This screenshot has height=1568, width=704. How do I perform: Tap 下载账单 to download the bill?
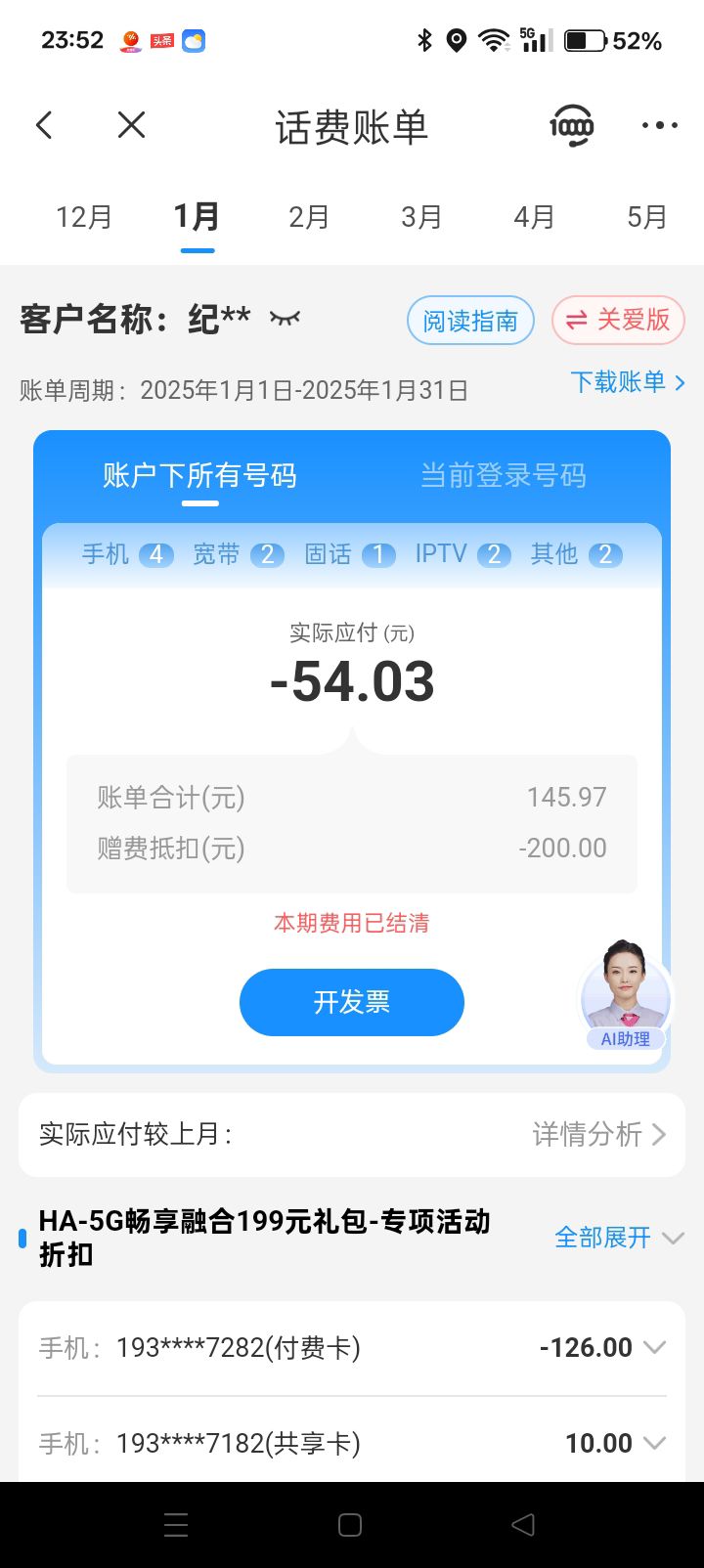pos(628,382)
